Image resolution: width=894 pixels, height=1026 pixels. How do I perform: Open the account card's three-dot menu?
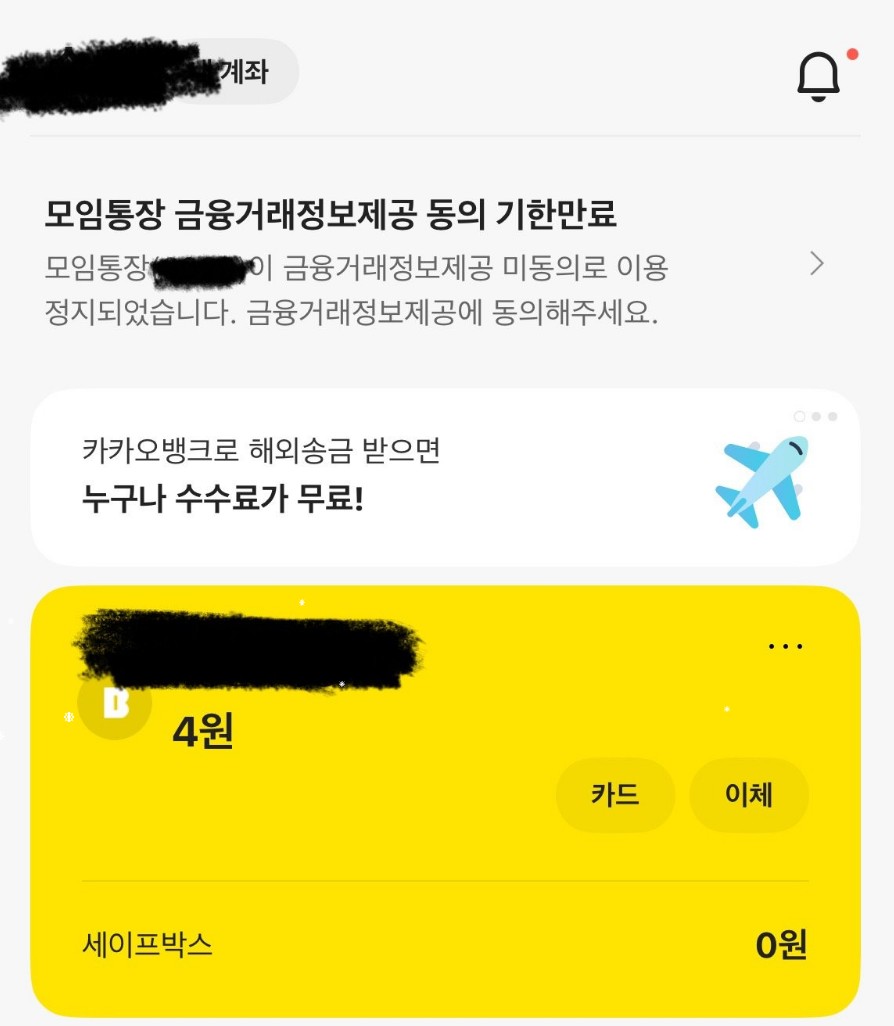click(785, 647)
